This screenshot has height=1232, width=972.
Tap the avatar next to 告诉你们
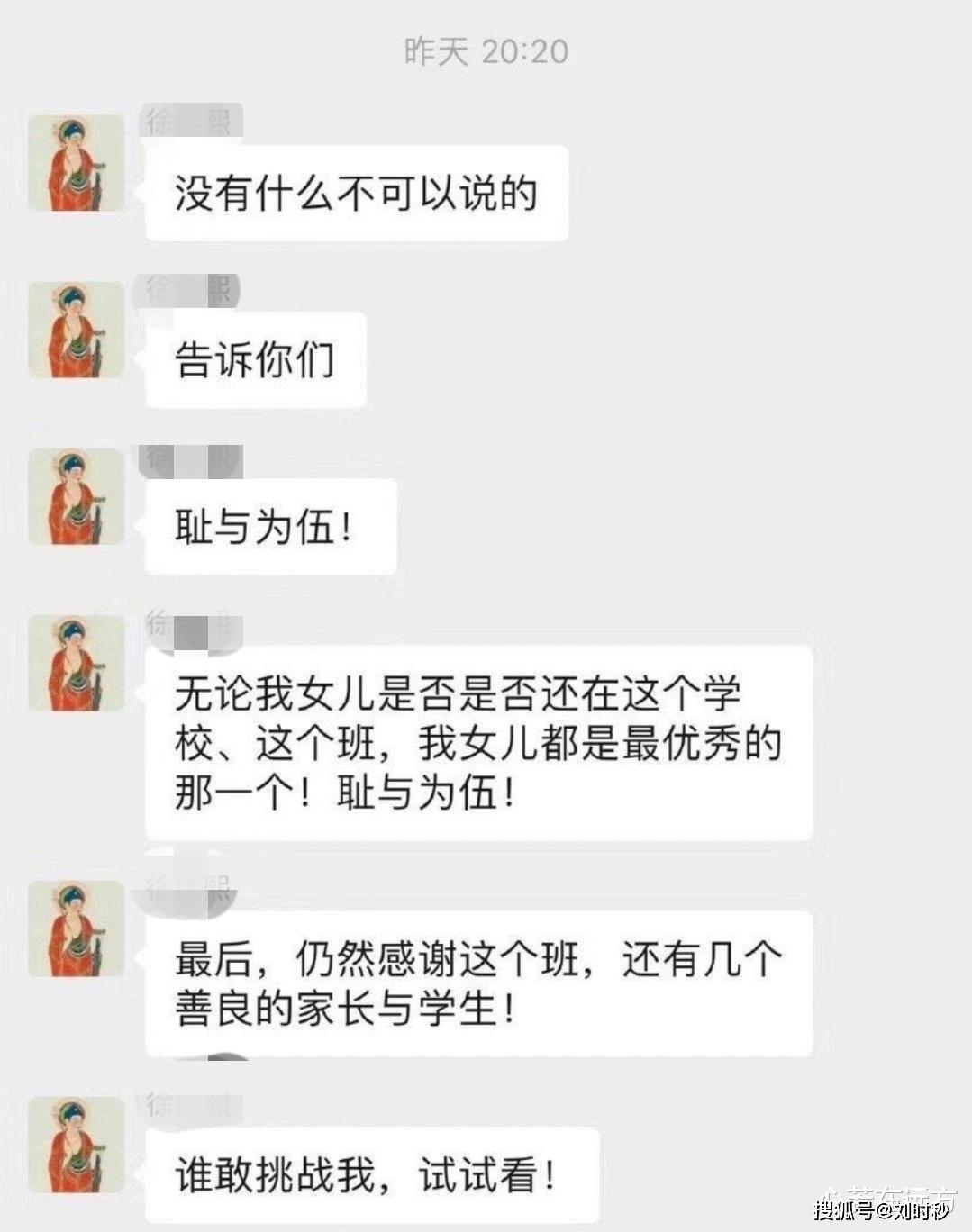pos(76,330)
